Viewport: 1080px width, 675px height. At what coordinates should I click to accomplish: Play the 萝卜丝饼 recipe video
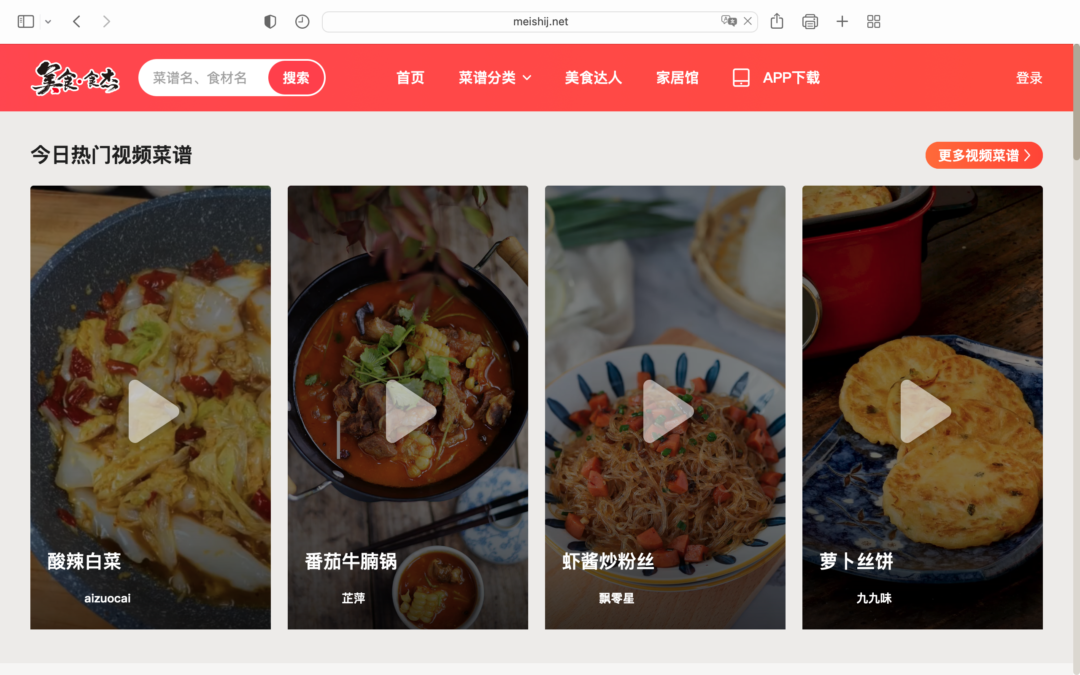tap(923, 411)
